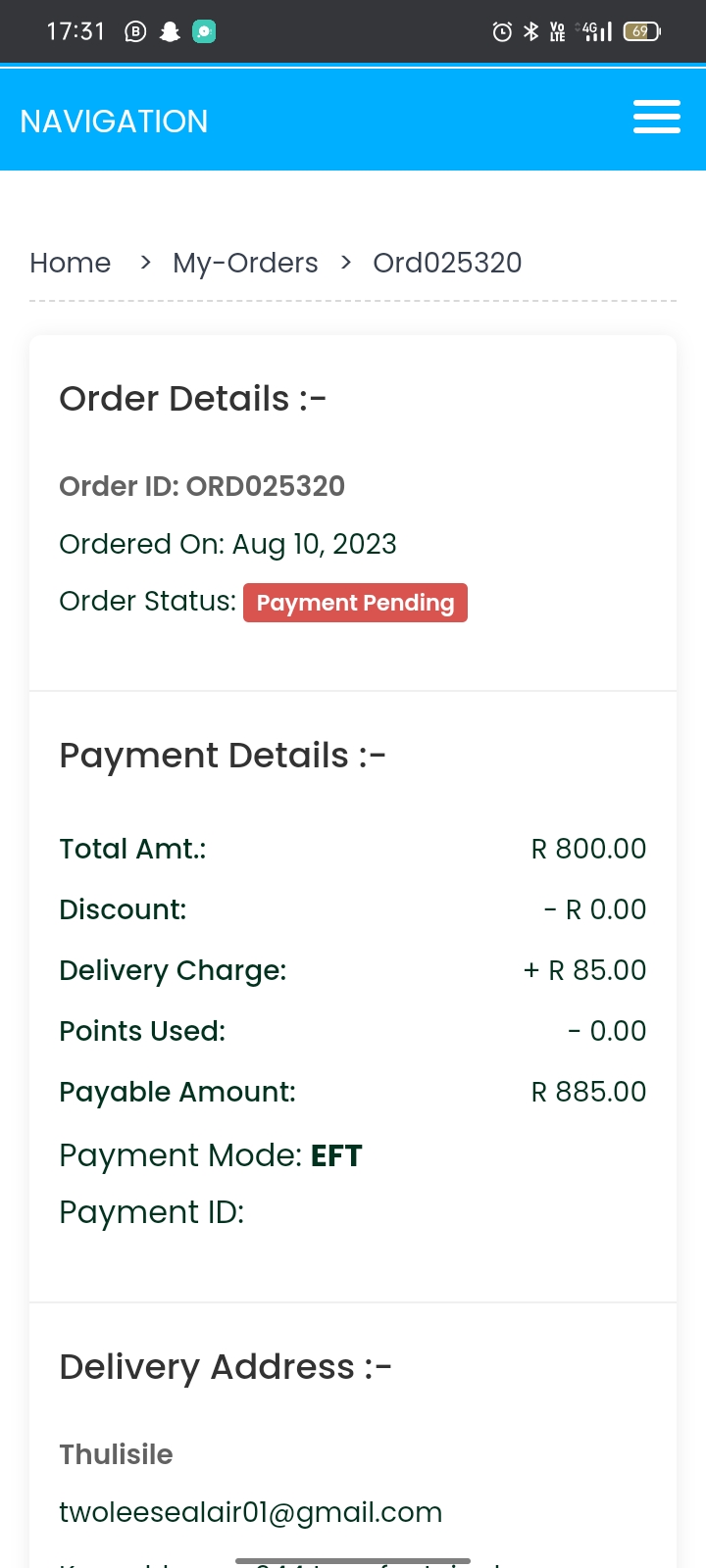Open the hamburger navigation menu

(x=657, y=117)
